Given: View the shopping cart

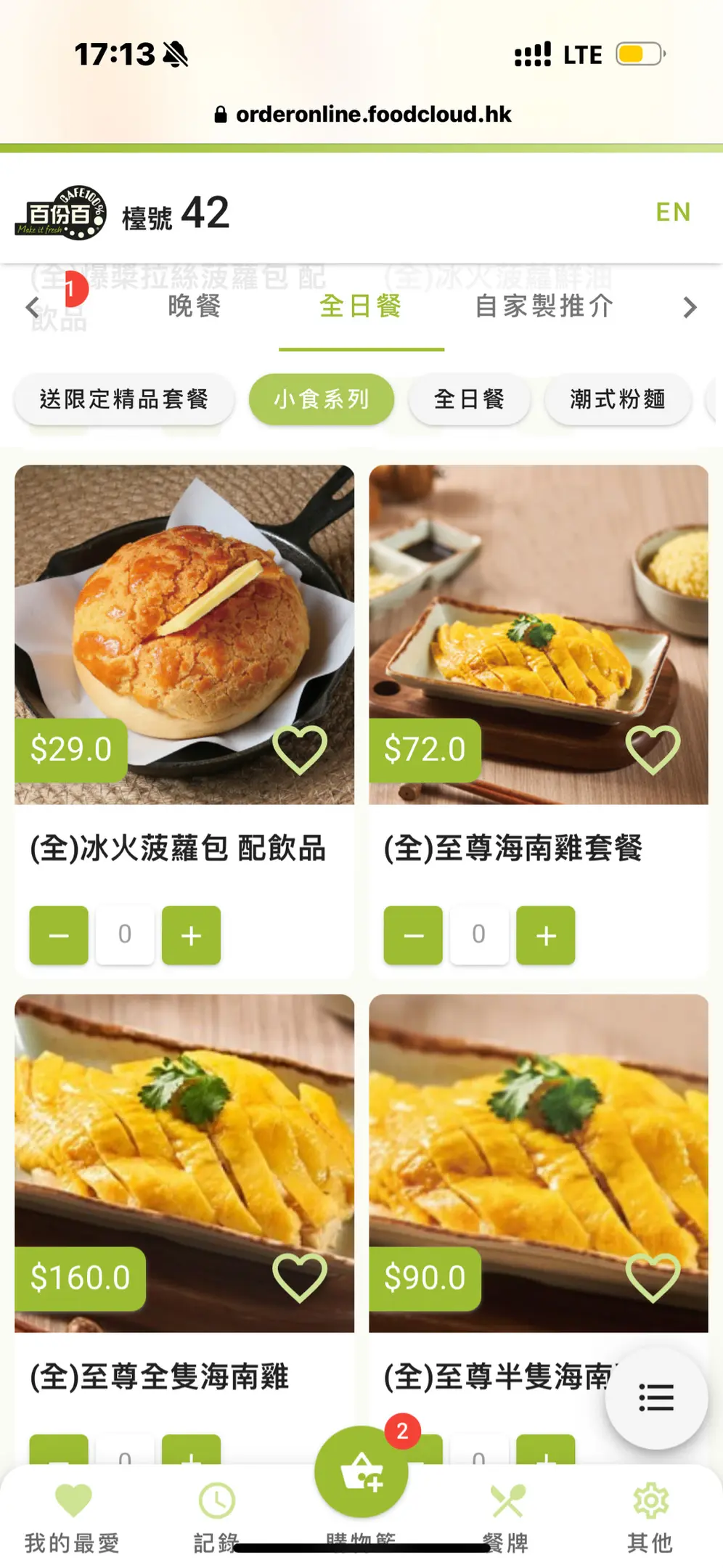Looking at the screenshot, I should [361, 1474].
